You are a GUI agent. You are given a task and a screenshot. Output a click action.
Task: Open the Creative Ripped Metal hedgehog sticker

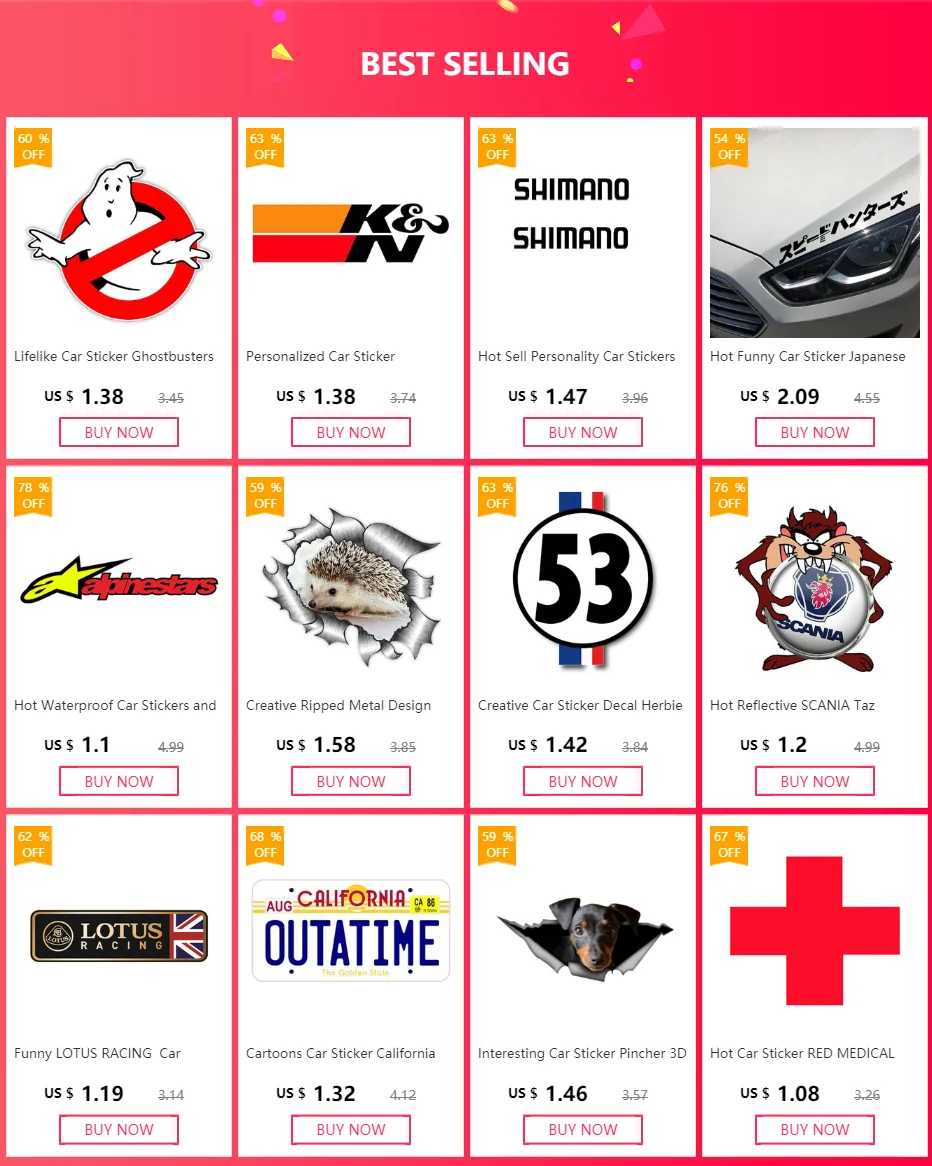[x=350, y=637]
